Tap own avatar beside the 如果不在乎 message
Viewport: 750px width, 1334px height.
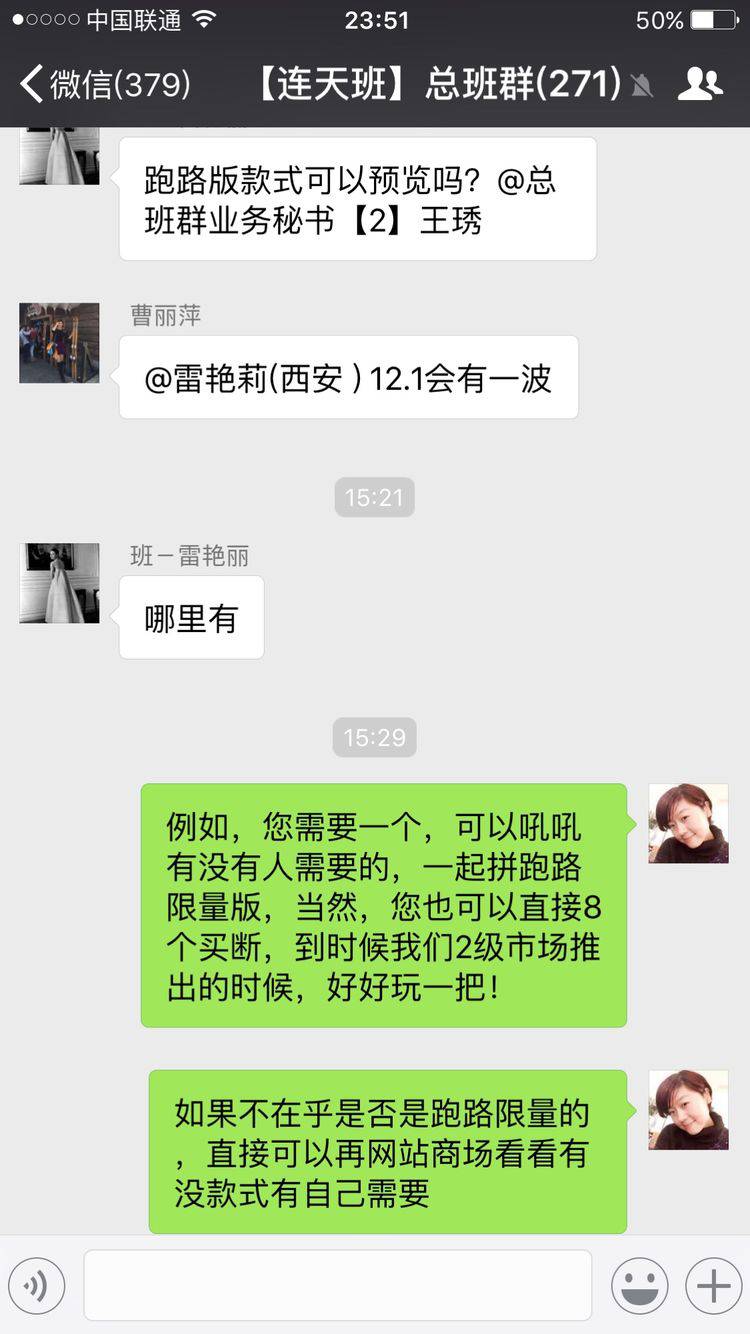688,1109
